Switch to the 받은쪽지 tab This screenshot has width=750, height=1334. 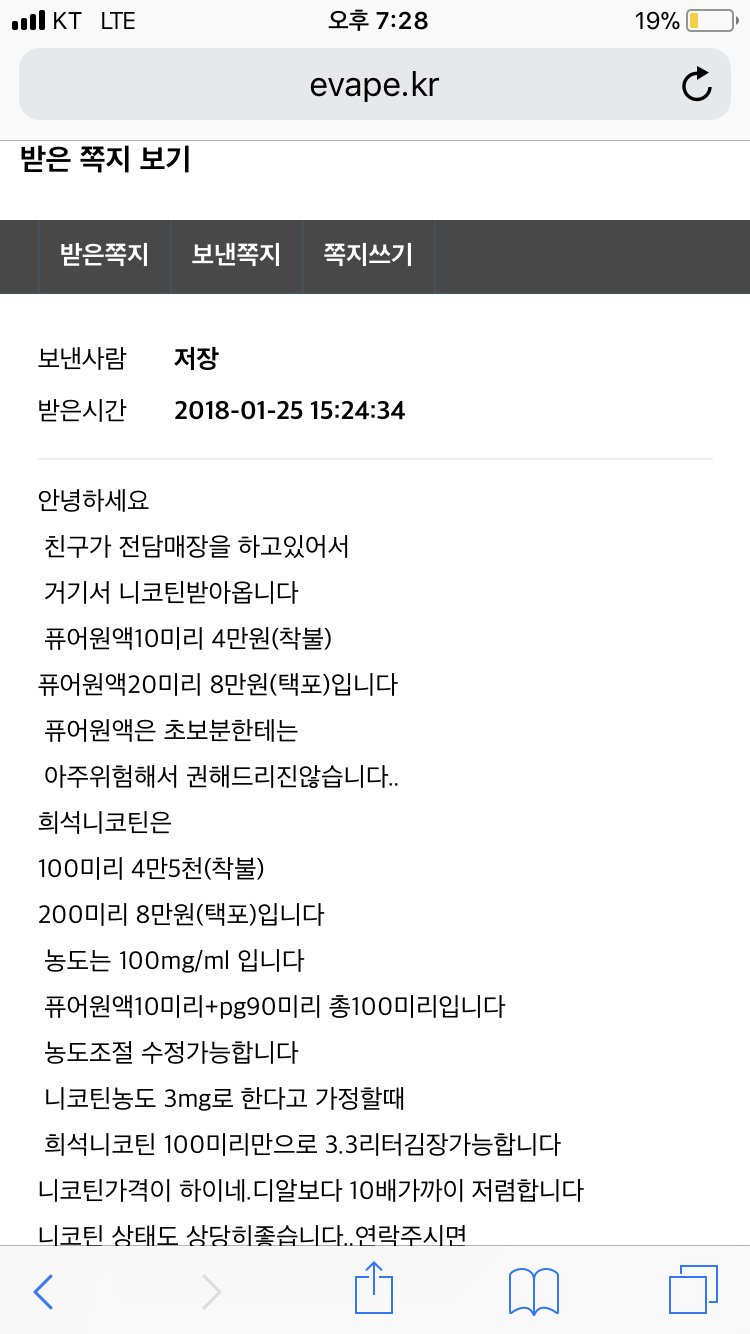[105, 255]
